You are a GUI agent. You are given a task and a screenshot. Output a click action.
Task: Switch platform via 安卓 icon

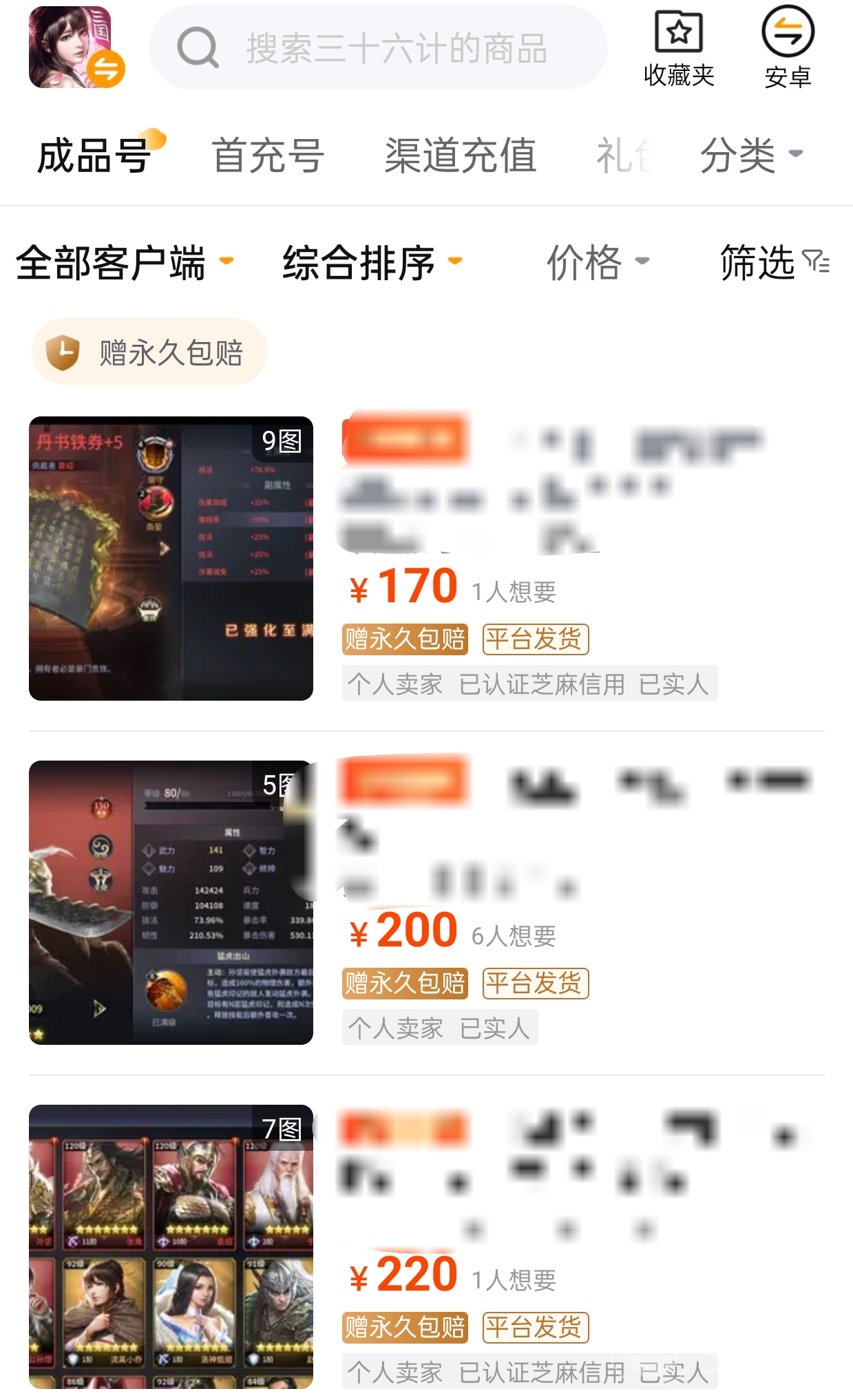[x=788, y=48]
